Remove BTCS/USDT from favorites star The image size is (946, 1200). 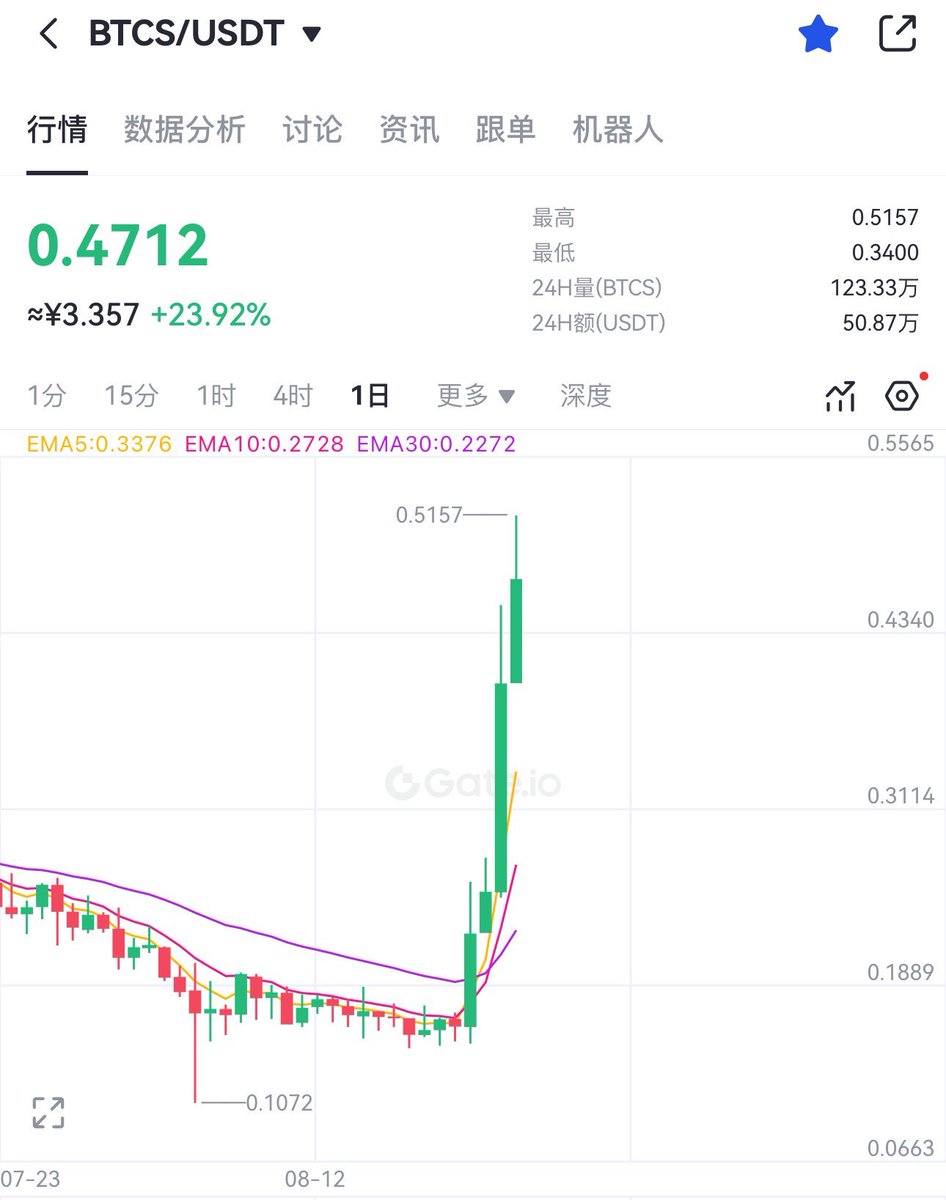pos(819,34)
